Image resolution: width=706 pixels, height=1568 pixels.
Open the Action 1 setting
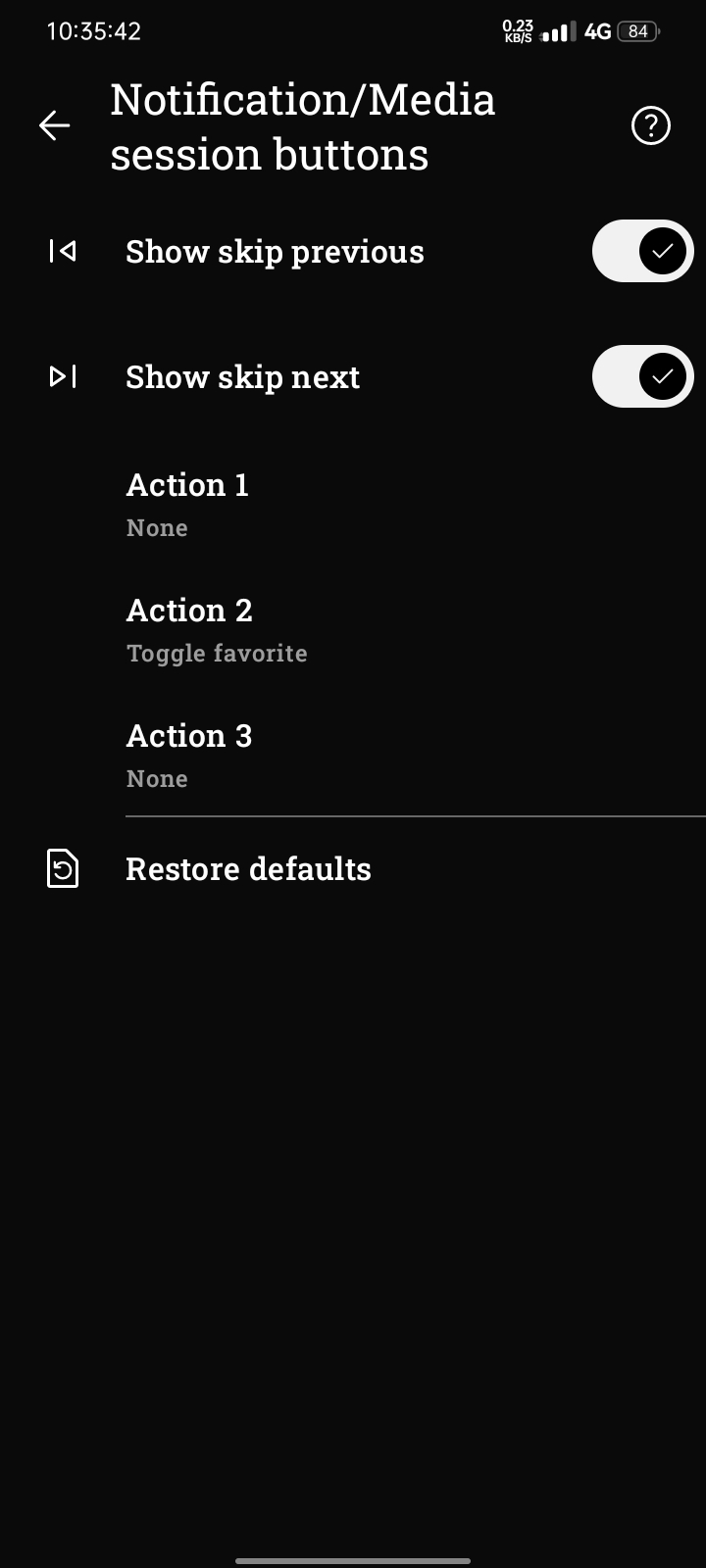(x=353, y=504)
